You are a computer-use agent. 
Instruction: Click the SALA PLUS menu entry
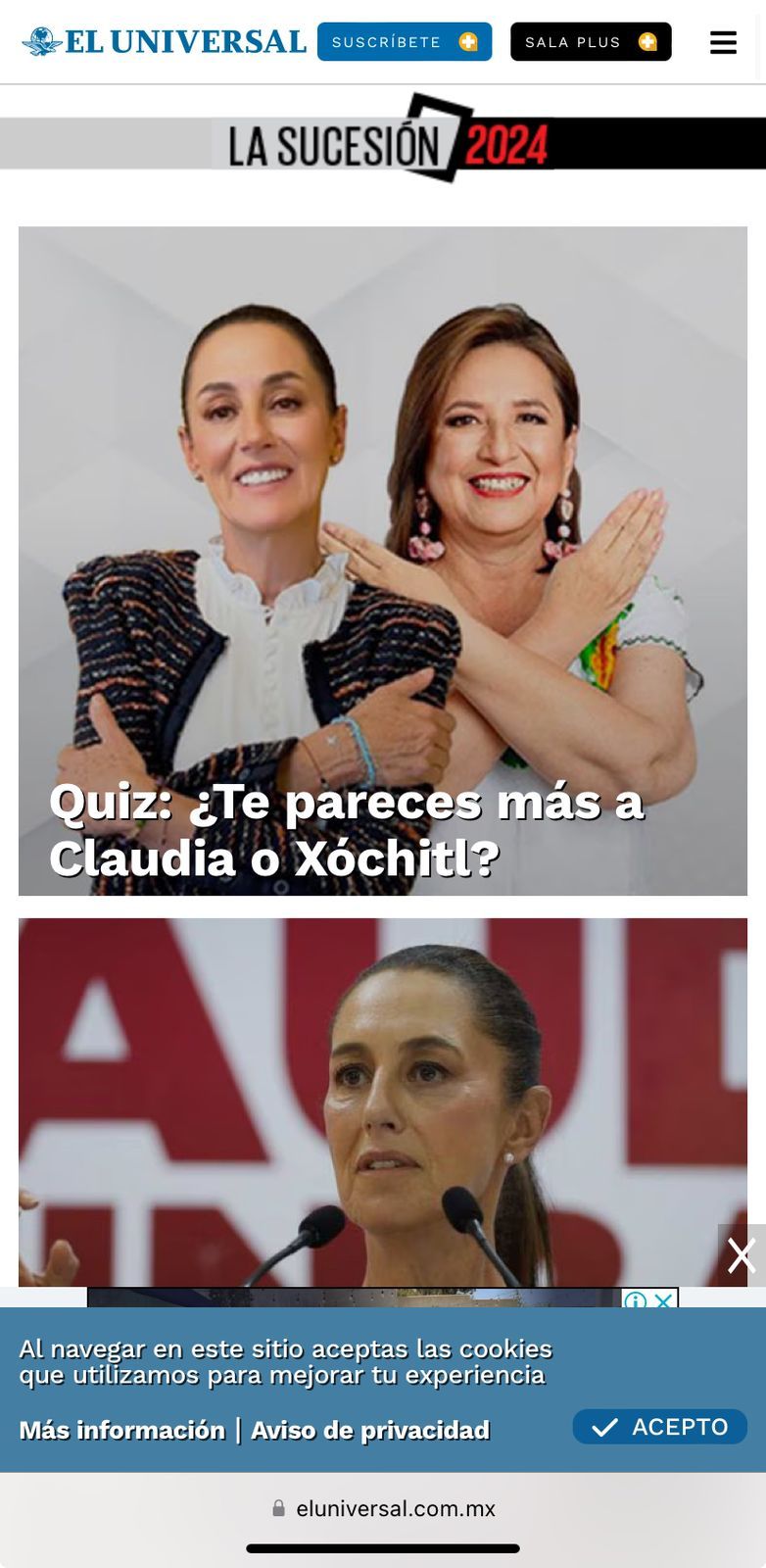[591, 42]
